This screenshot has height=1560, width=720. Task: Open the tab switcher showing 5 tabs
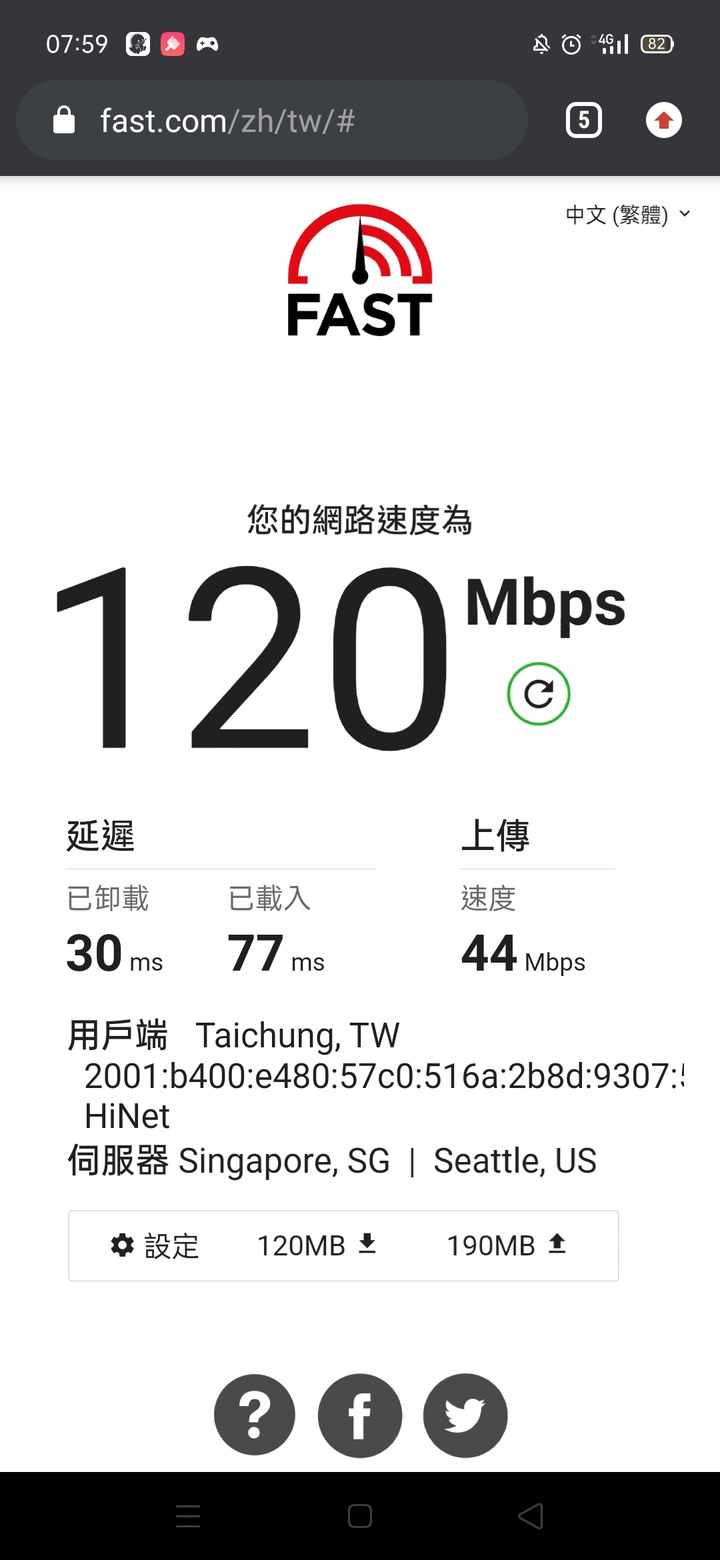584,121
